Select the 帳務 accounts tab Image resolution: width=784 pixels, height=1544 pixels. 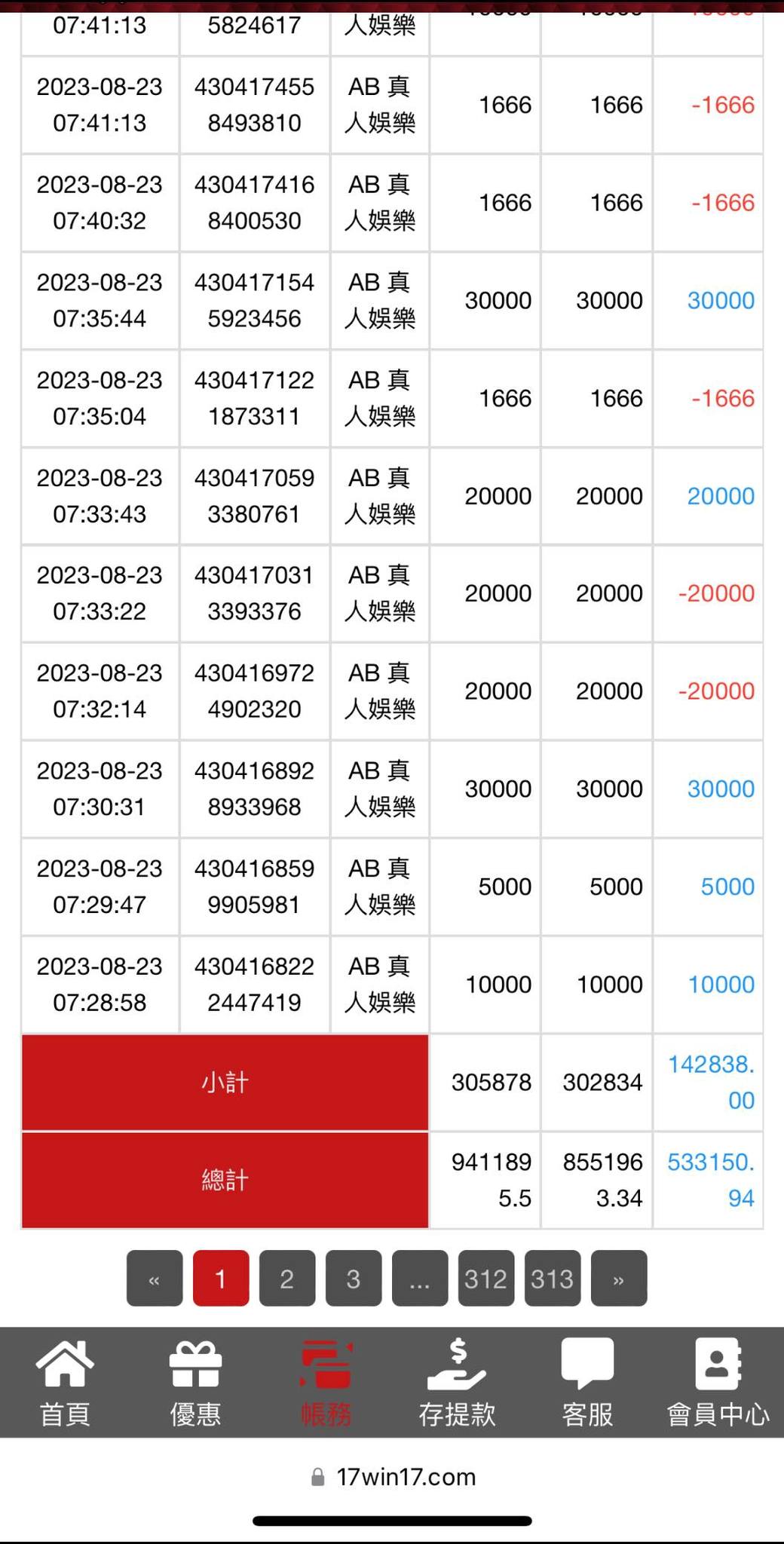point(326,1383)
